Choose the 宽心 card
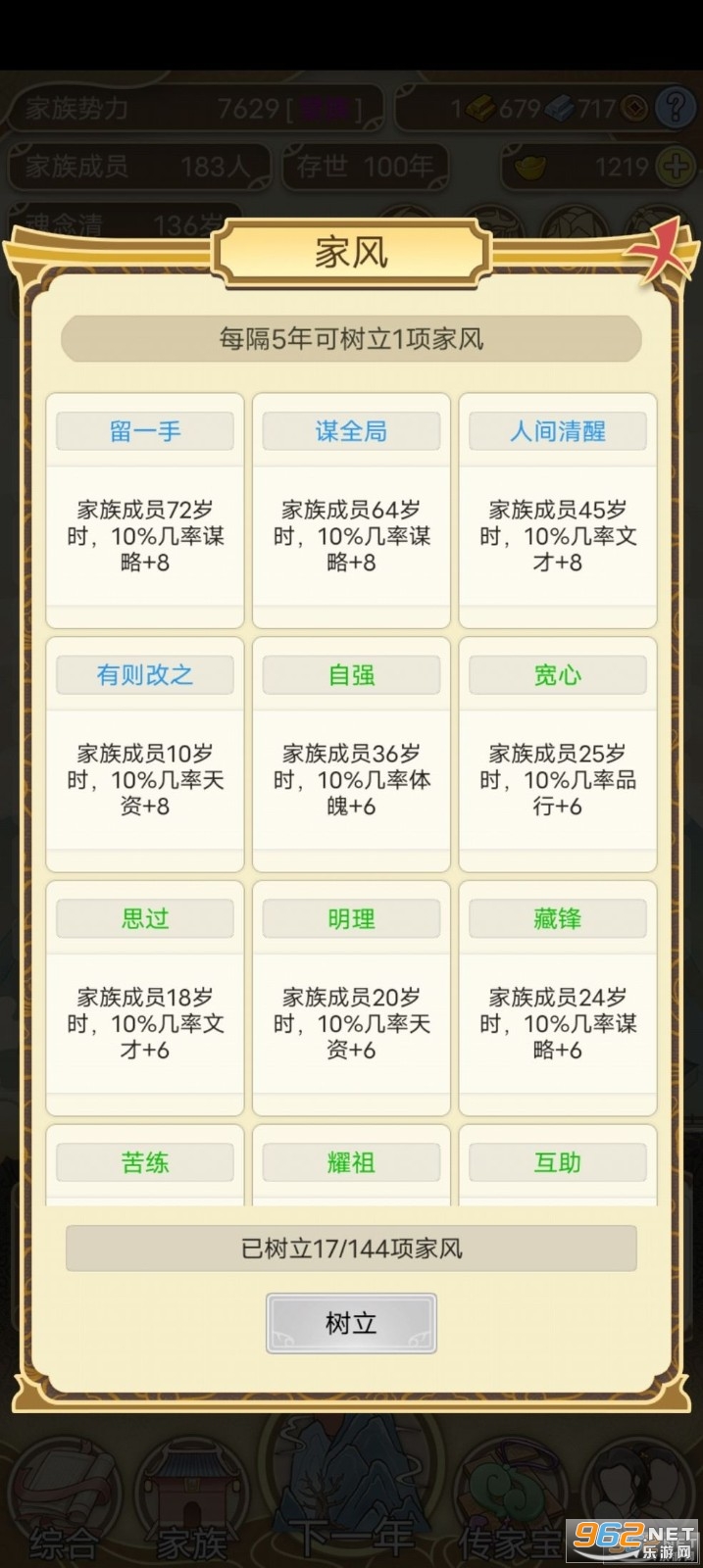This screenshot has height=1568, width=703. coord(558,755)
